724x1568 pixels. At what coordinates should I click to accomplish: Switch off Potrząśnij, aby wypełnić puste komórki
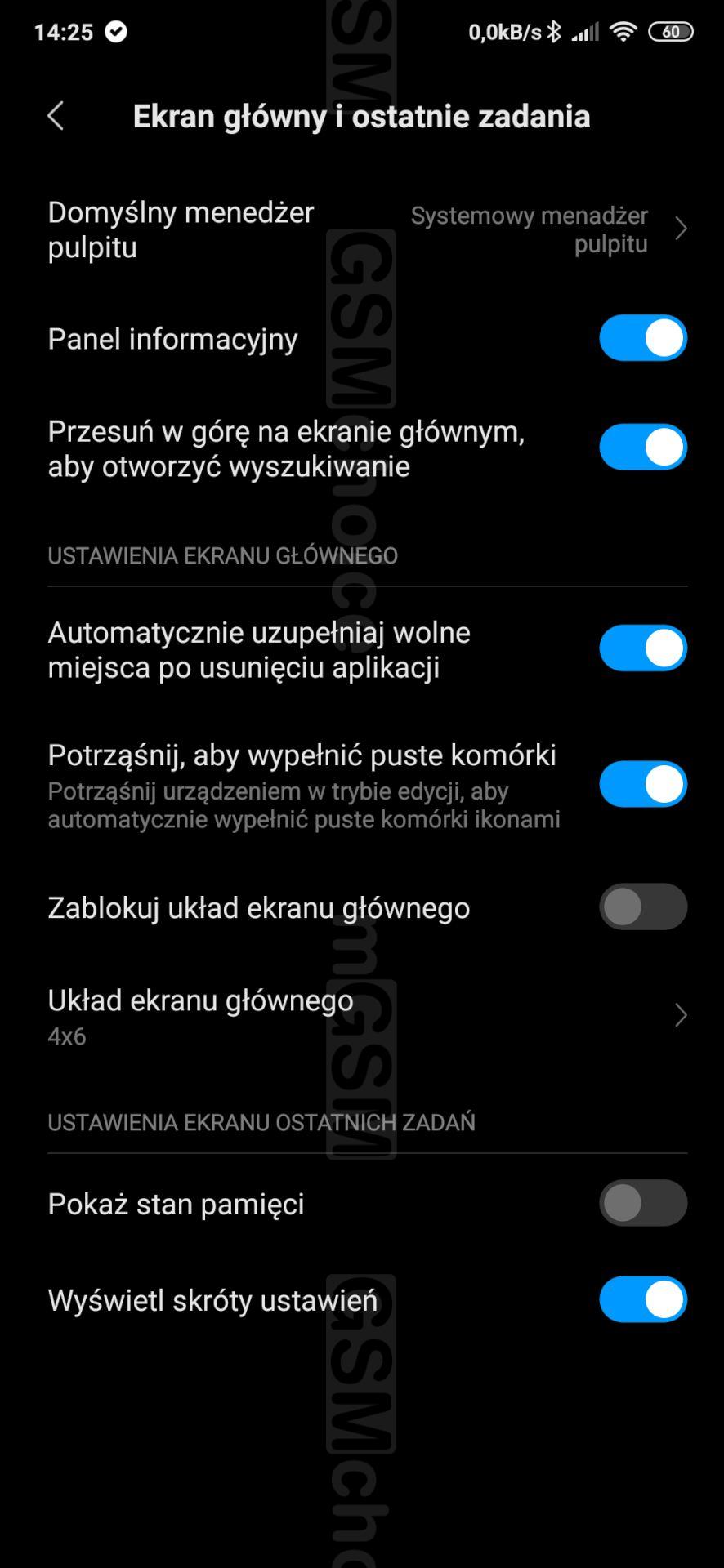[x=643, y=784]
